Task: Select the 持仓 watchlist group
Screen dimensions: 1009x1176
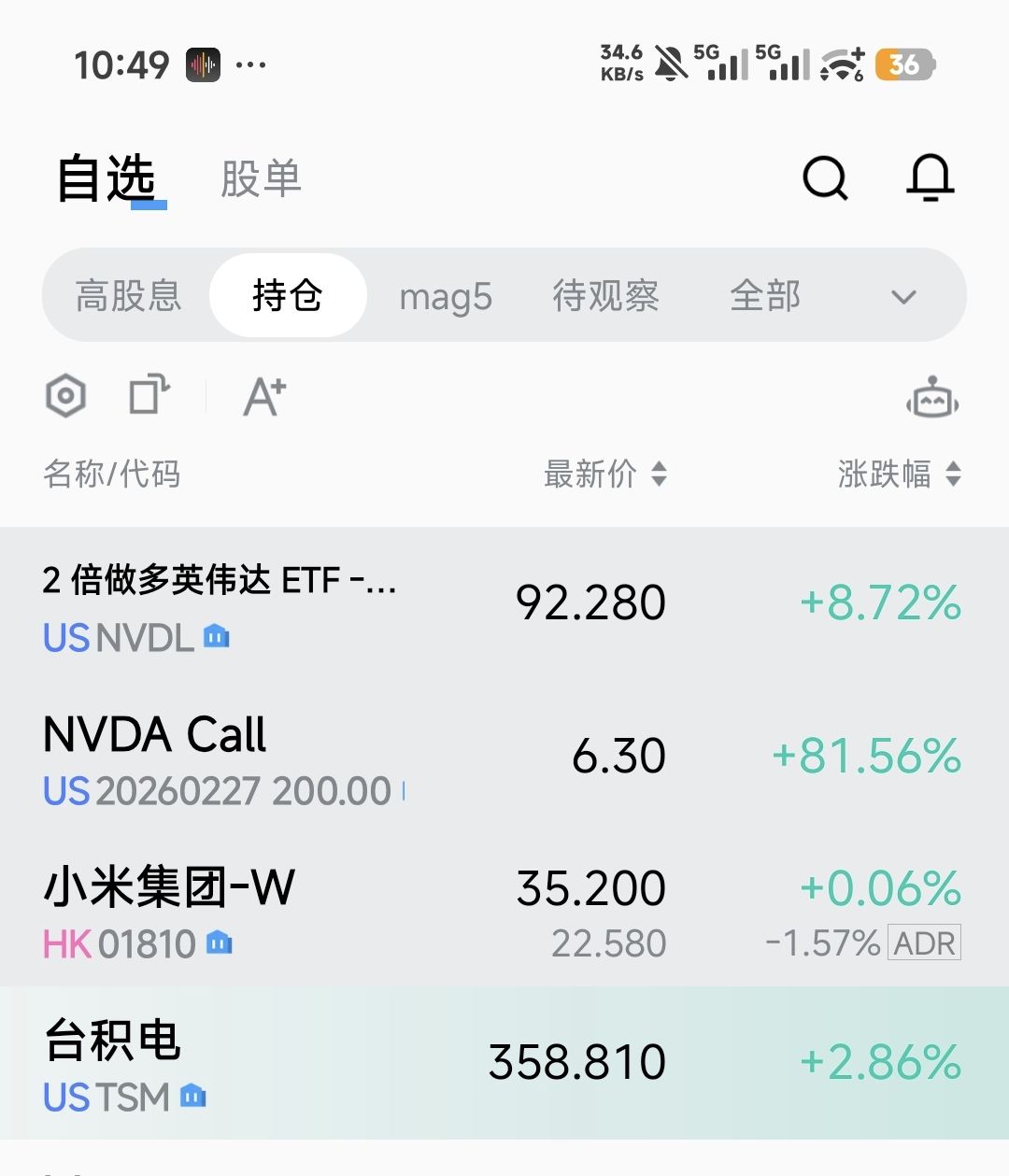Action: 288,296
